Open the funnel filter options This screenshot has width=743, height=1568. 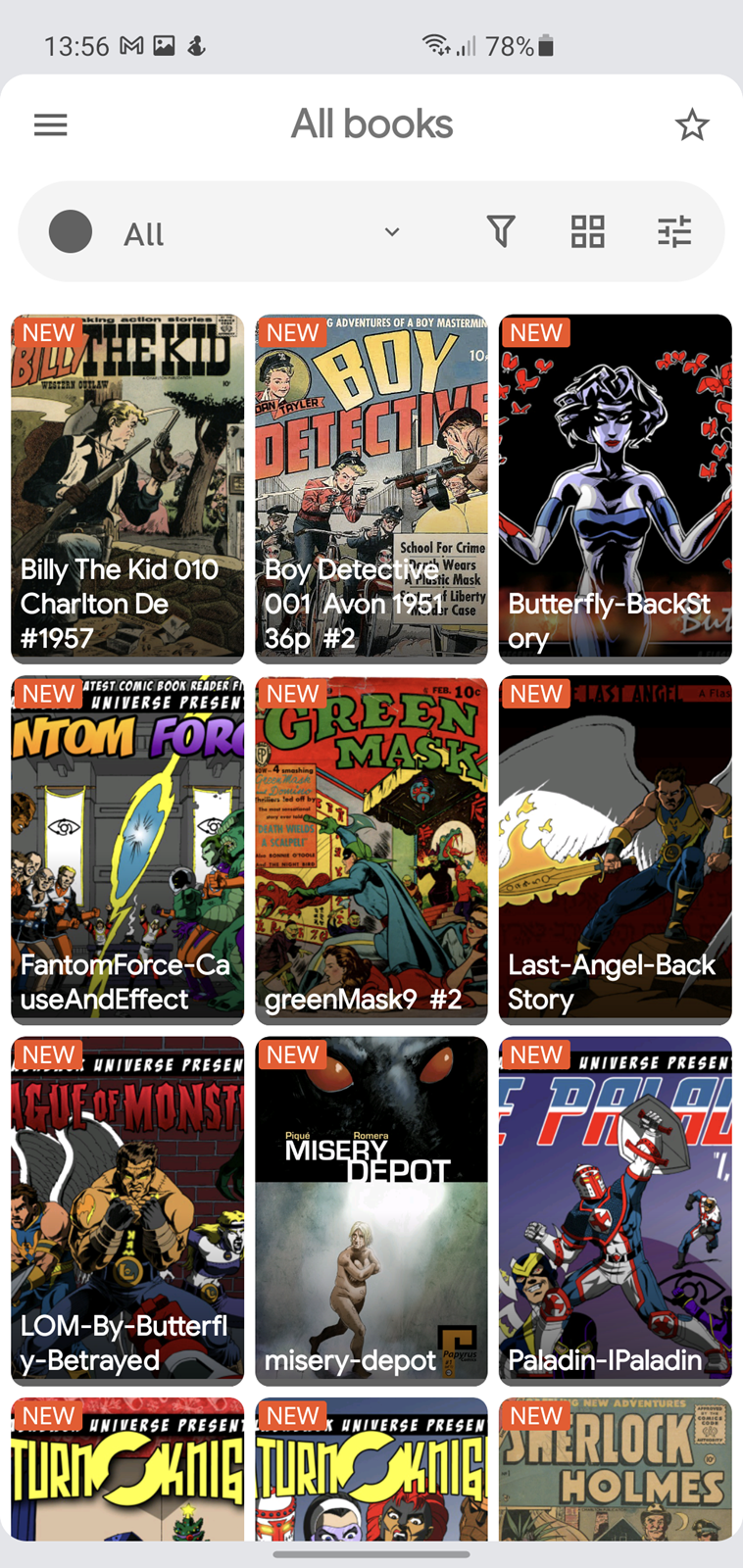(501, 232)
